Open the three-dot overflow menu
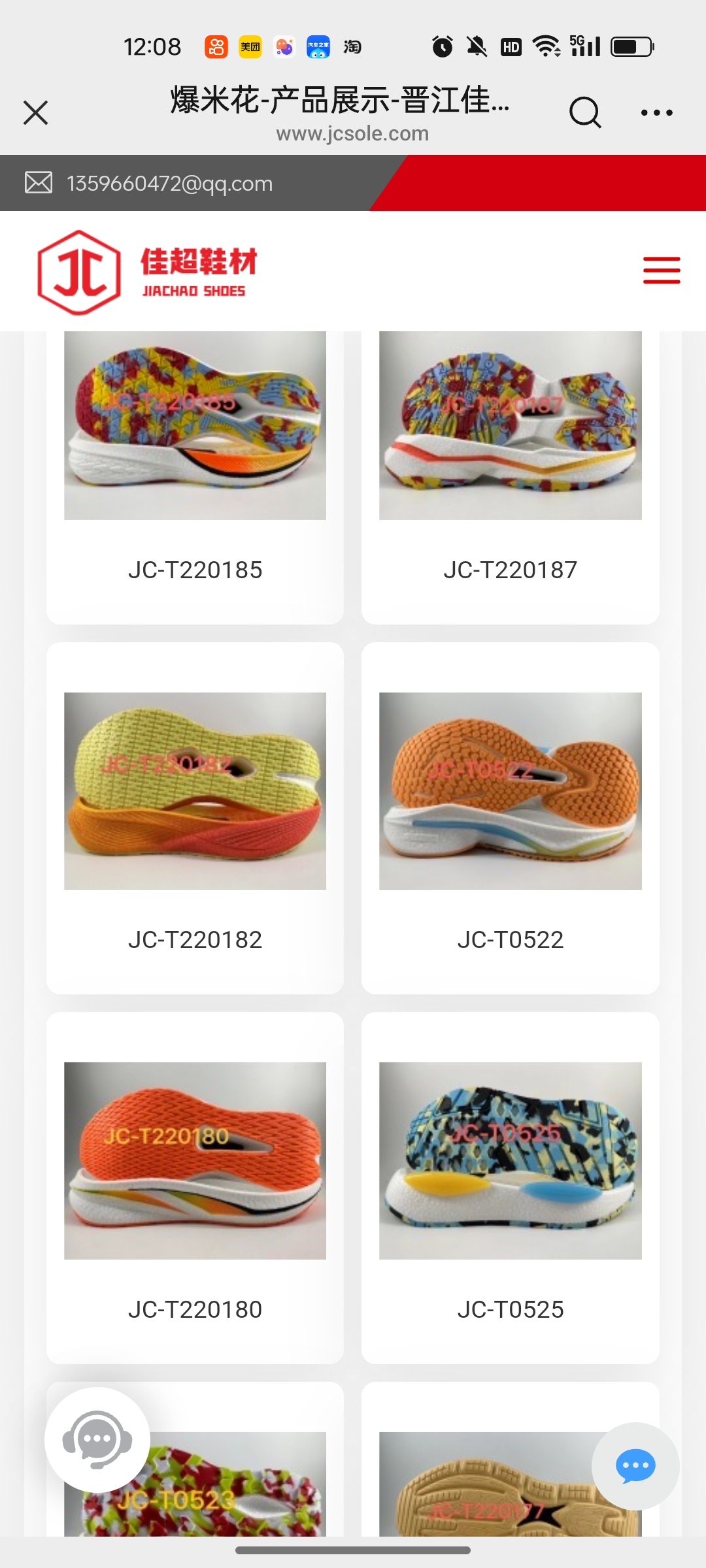706x1568 pixels. coord(656,112)
